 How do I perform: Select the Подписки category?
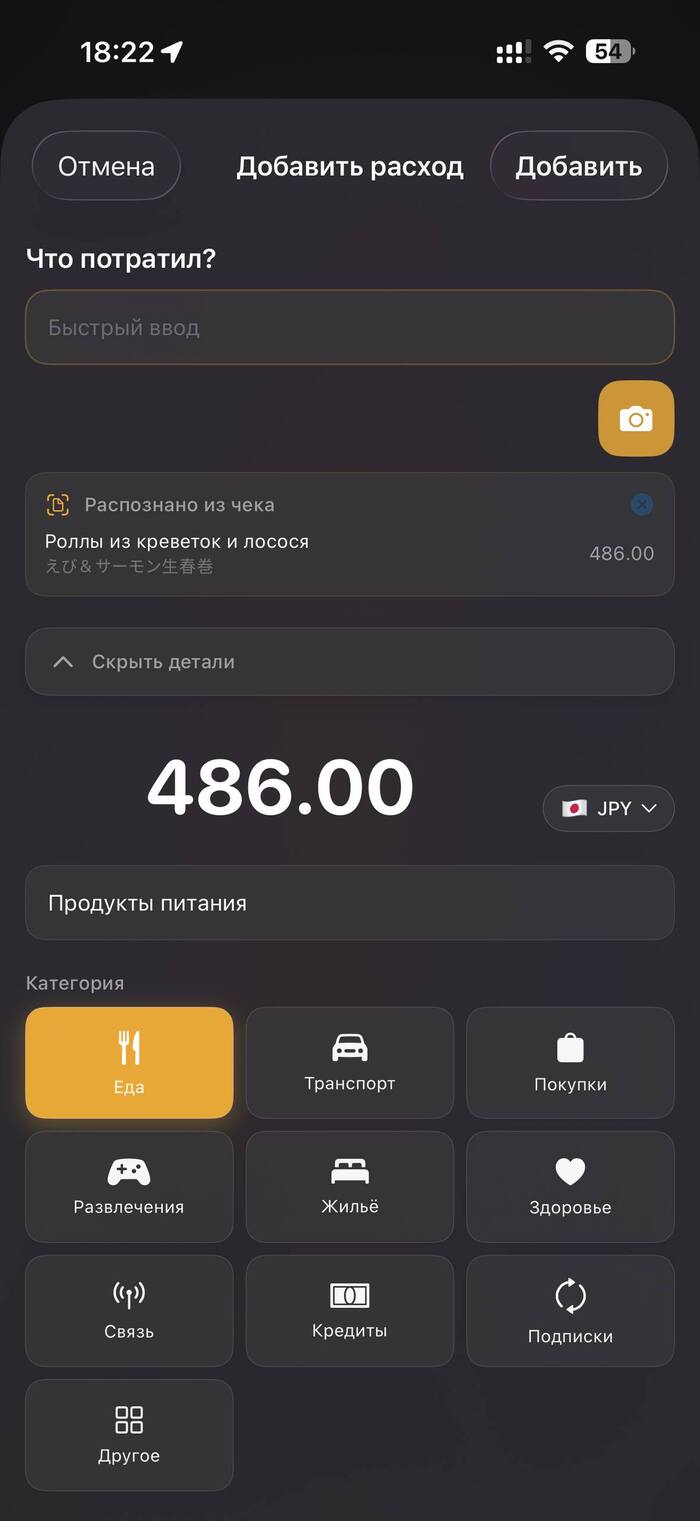pyautogui.click(x=570, y=1310)
